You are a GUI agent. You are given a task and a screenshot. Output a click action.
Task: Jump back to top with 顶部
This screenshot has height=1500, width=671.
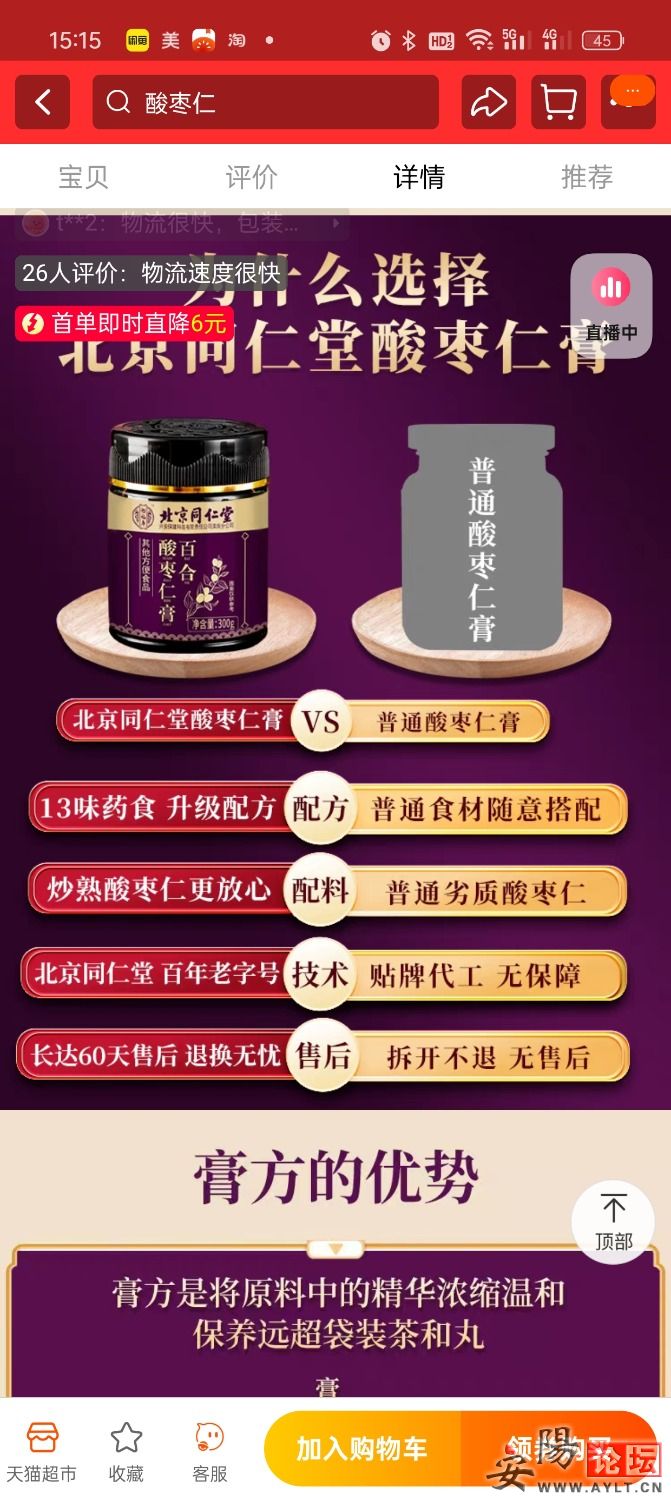click(x=613, y=1221)
